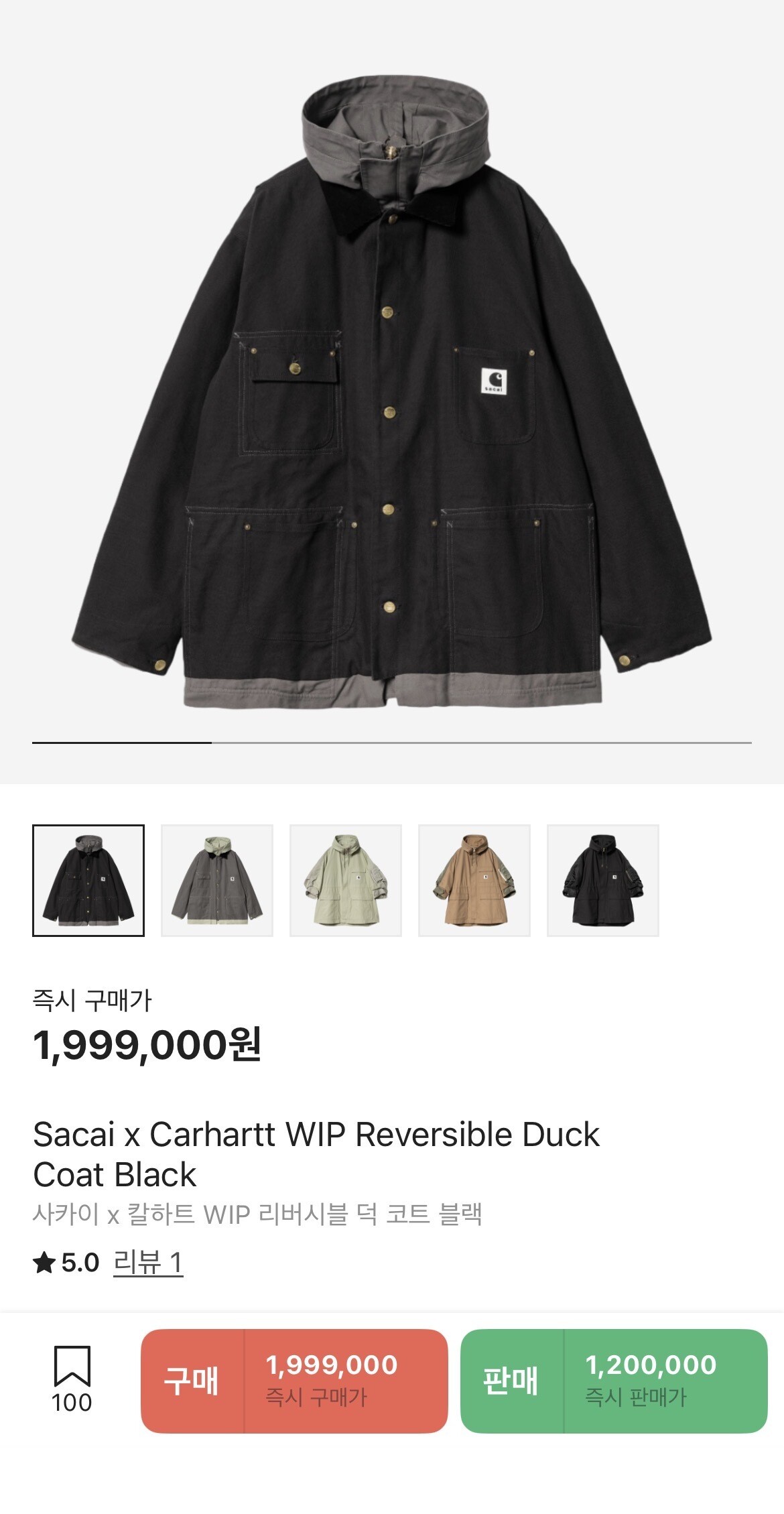Image resolution: width=784 pixels, height=1514 pixels.
Task: Select the black coat with grey hood thumbnail
Action: tap(88, 880)
